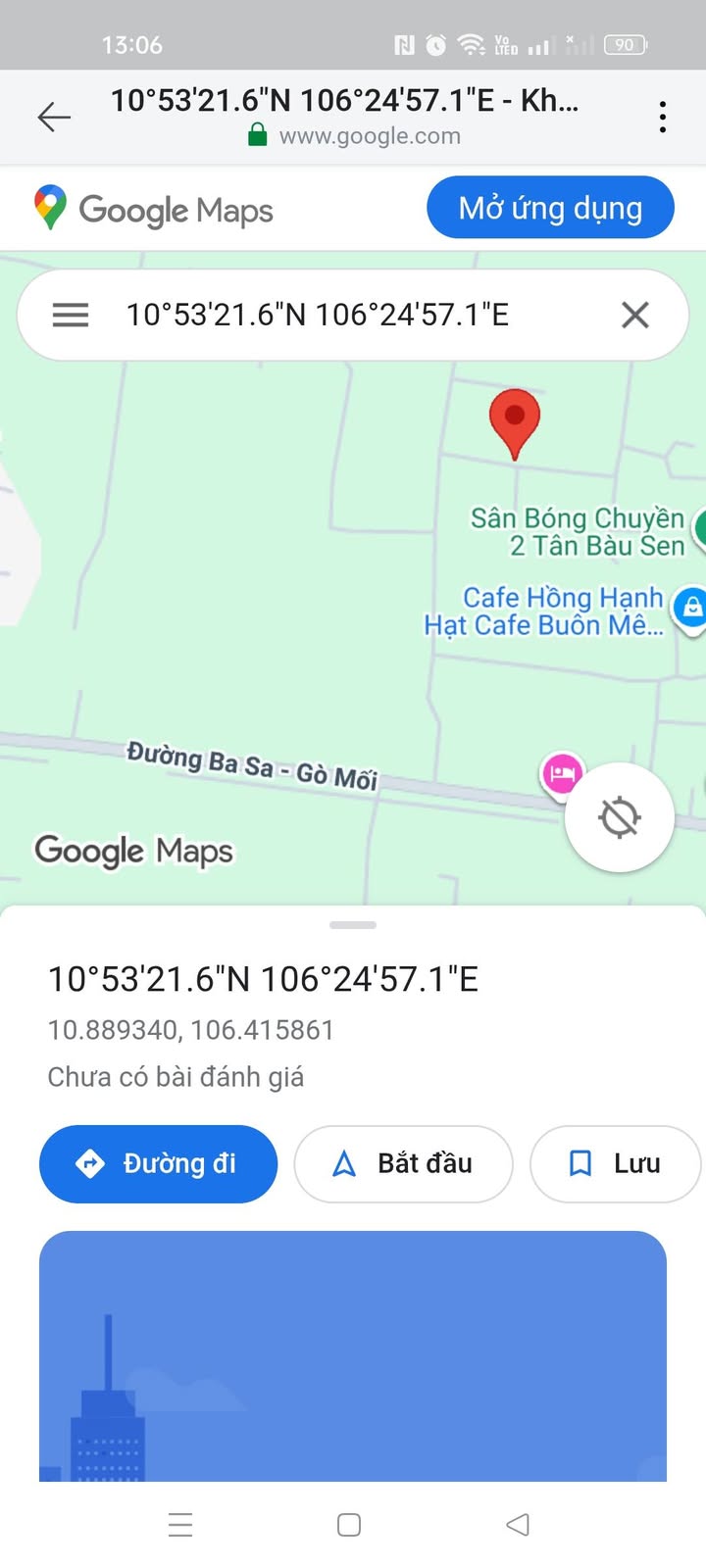This screenshot has width=706, height=1568.
Task: Center map on my location
Action: click(x=620, y=817)
